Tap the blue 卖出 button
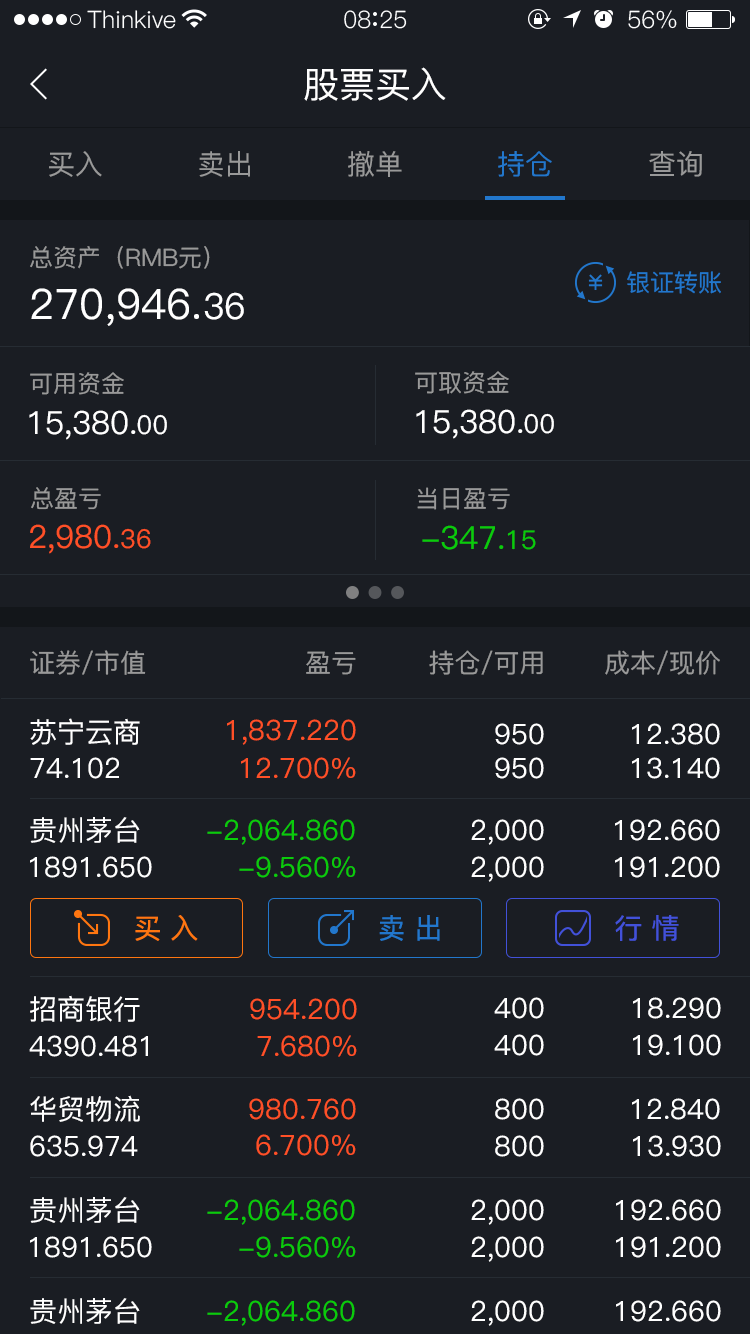The height and width of the screenshot is (1334, 750). (x=375, y=928)
